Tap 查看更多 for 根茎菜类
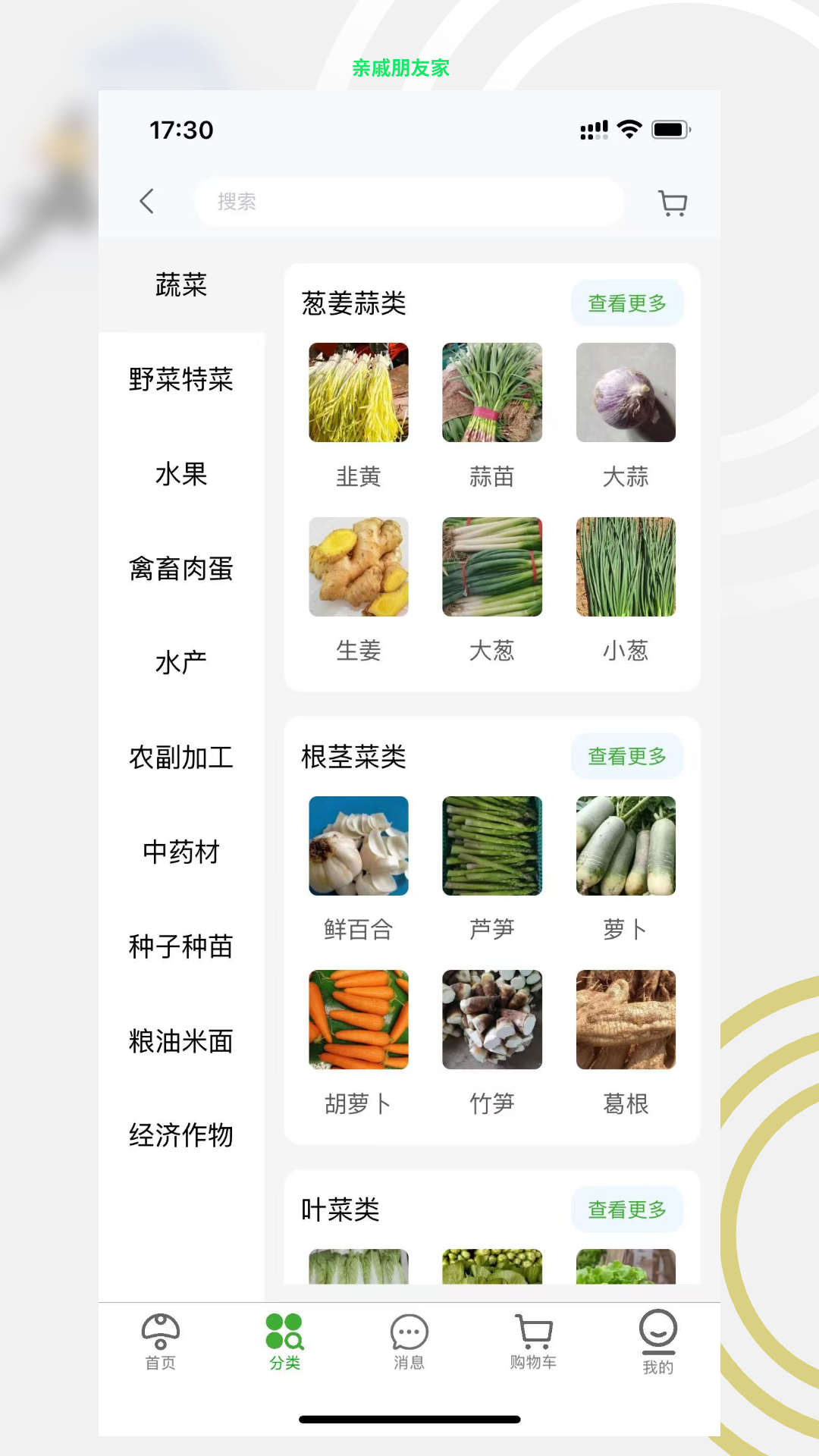 tap(626, 756)
